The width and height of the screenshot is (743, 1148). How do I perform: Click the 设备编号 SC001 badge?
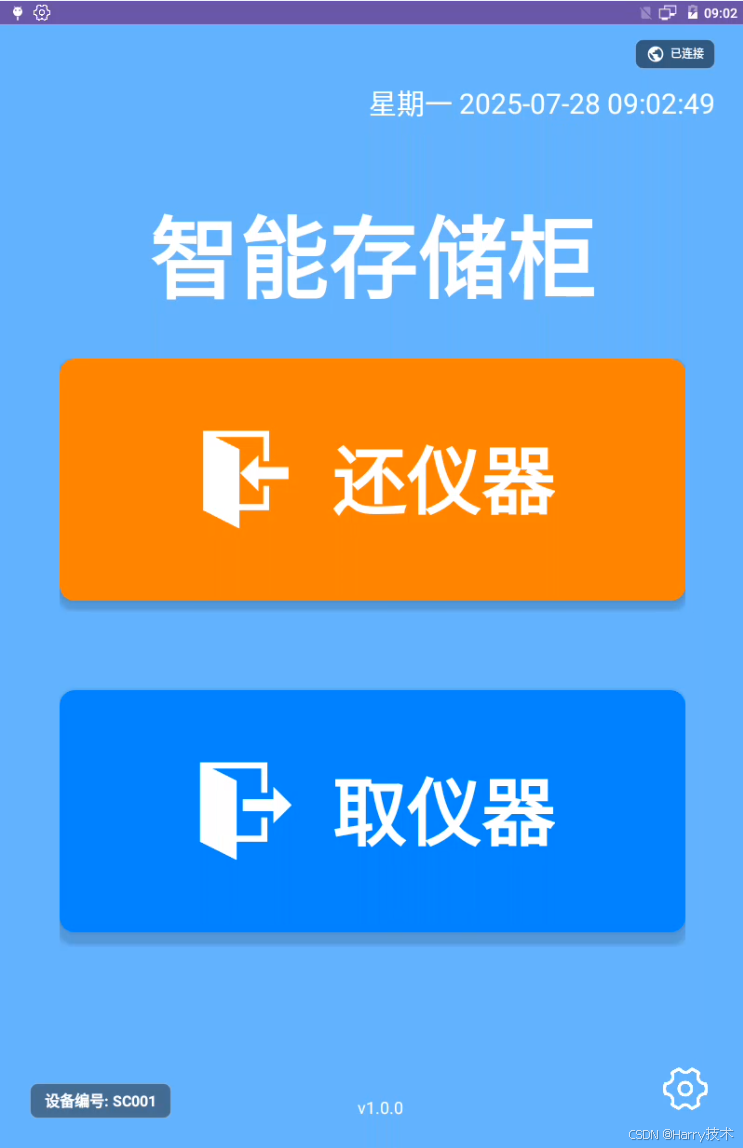point(100,1100)
